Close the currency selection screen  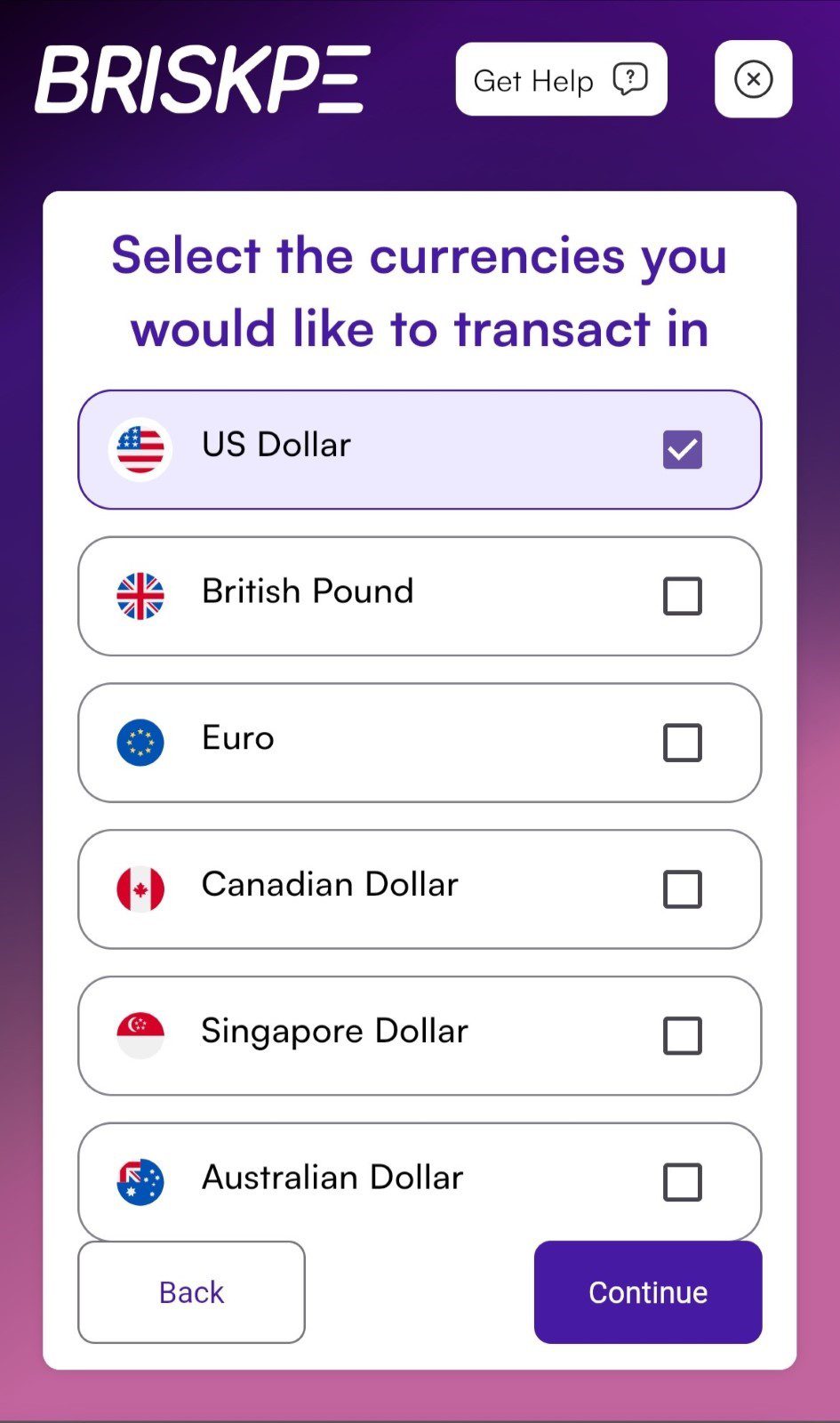click(753, 79)
